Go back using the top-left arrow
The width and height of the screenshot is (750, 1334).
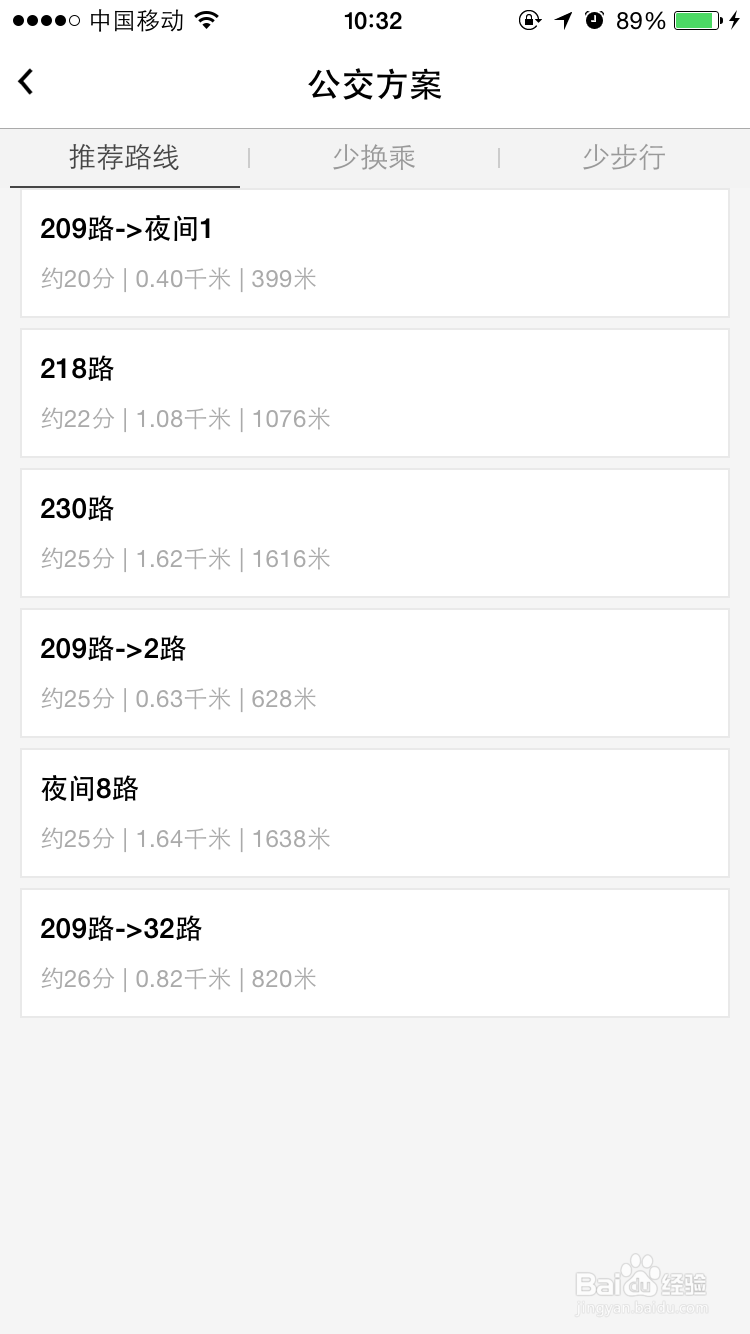pyautogui.click(x=26, y=82)
